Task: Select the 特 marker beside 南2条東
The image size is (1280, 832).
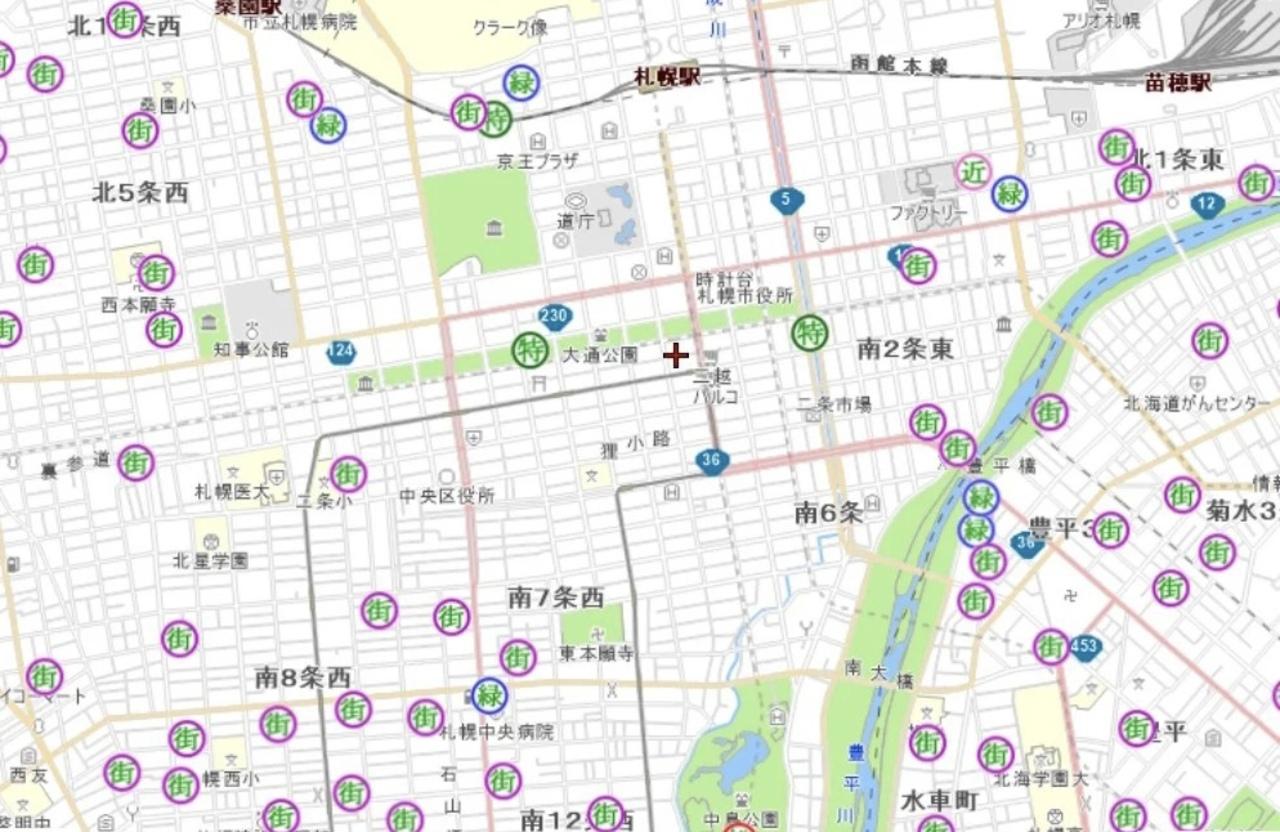Action: click(x=810, y=333)
